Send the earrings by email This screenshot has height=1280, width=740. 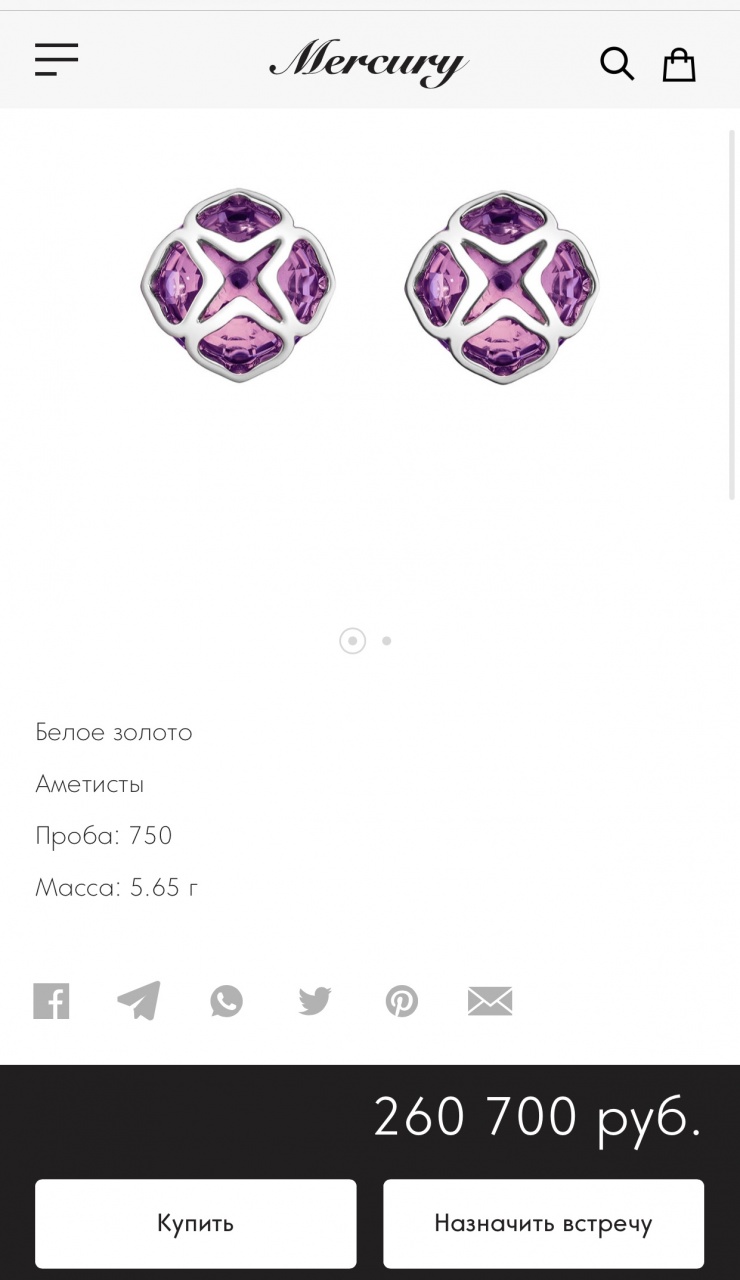490,1001
